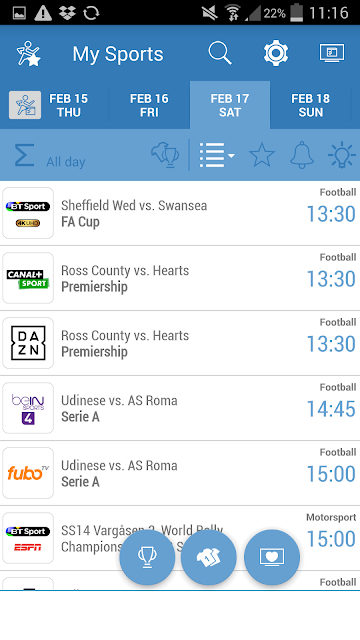Open the search magnifier icon
The width and height of the screenshot is (360, 640).
click(220, 53)
